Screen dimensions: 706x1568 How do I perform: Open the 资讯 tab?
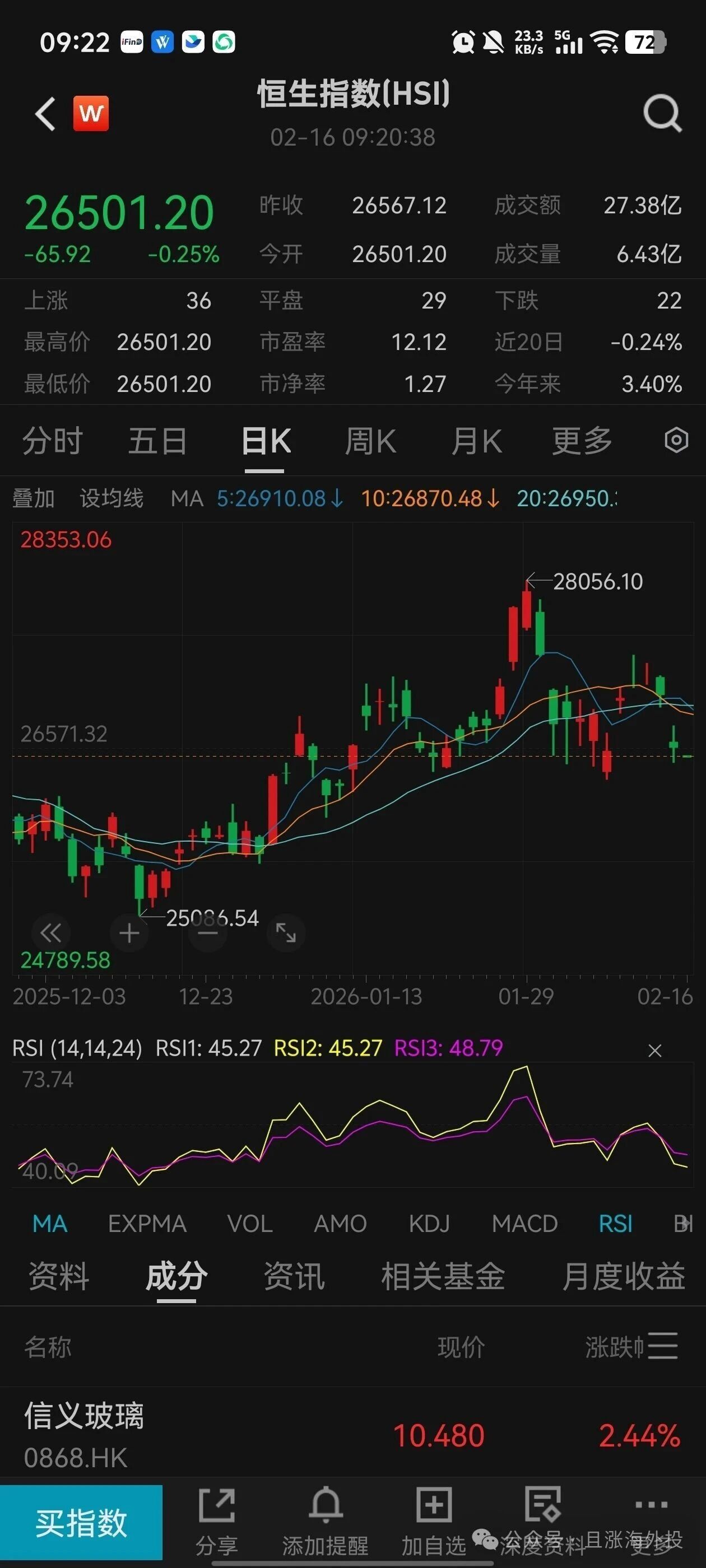pos(294,1276)
